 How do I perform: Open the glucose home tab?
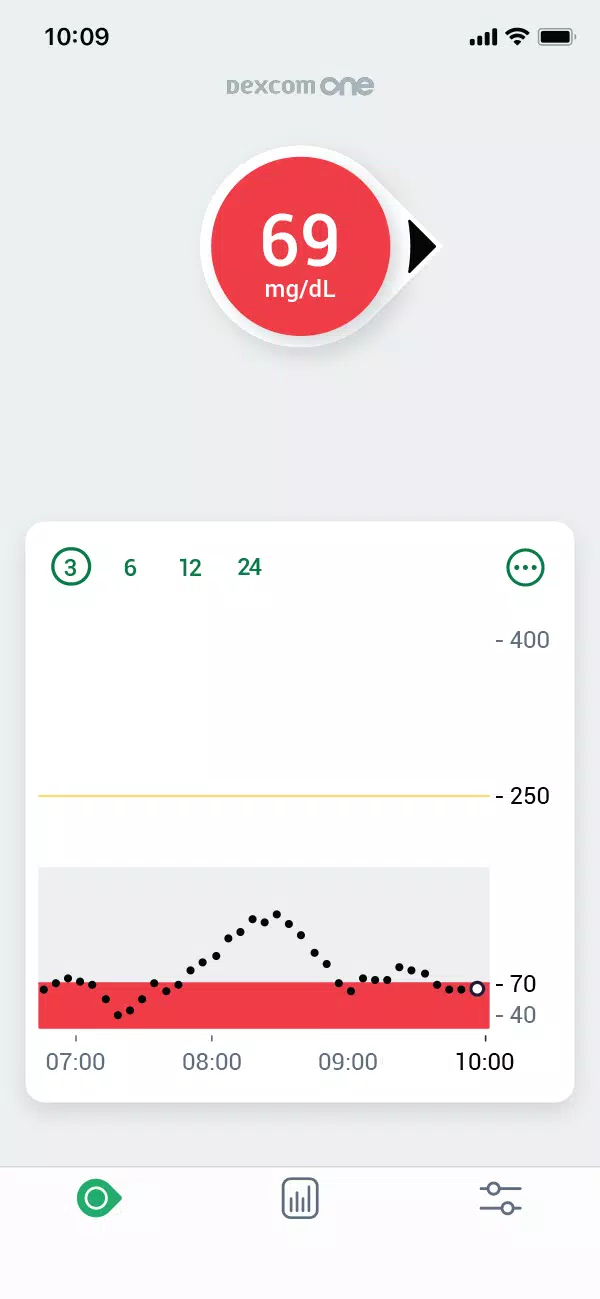(99, 1197)
